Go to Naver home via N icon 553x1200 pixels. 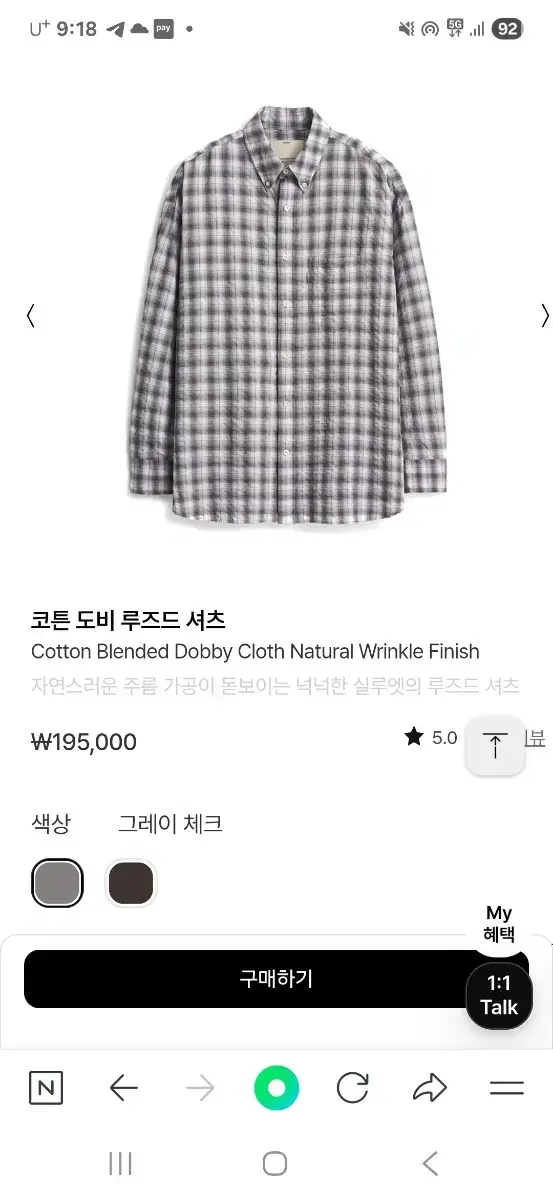(46, 1088)
